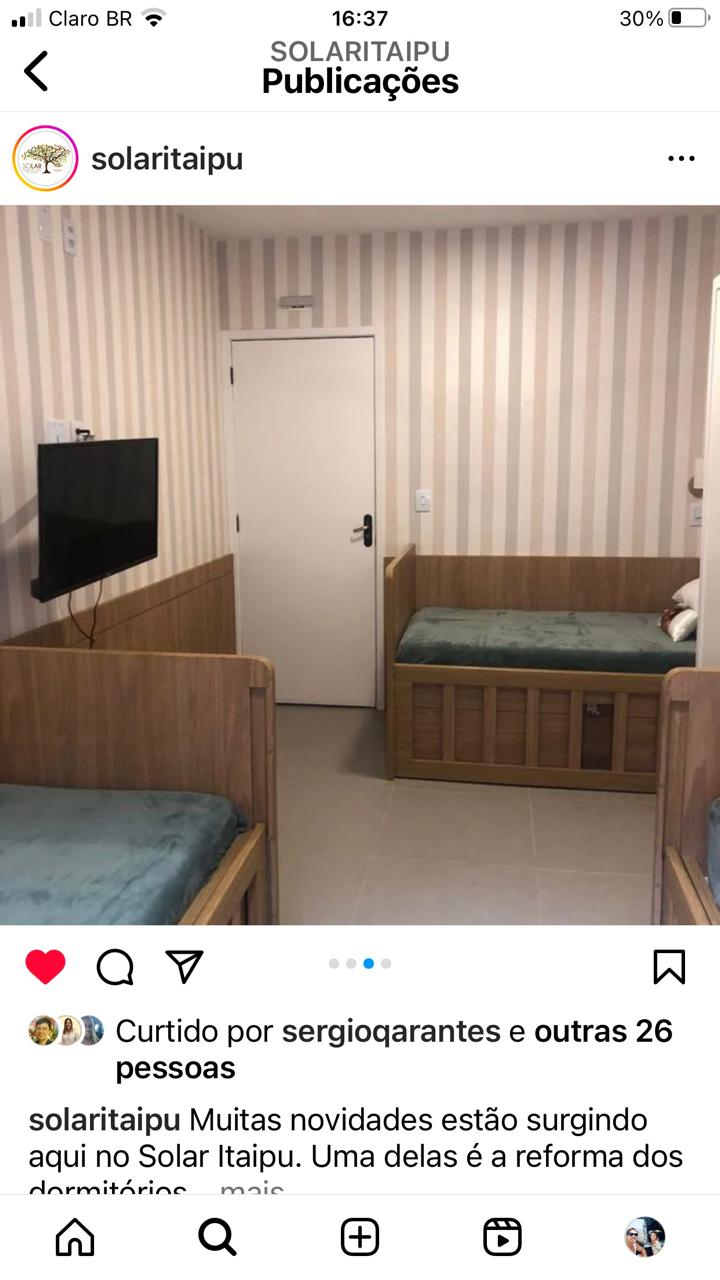This screenshot has height=1280, width=720.
Task: Open solaritaipu profile picture story
Action: 45,158
